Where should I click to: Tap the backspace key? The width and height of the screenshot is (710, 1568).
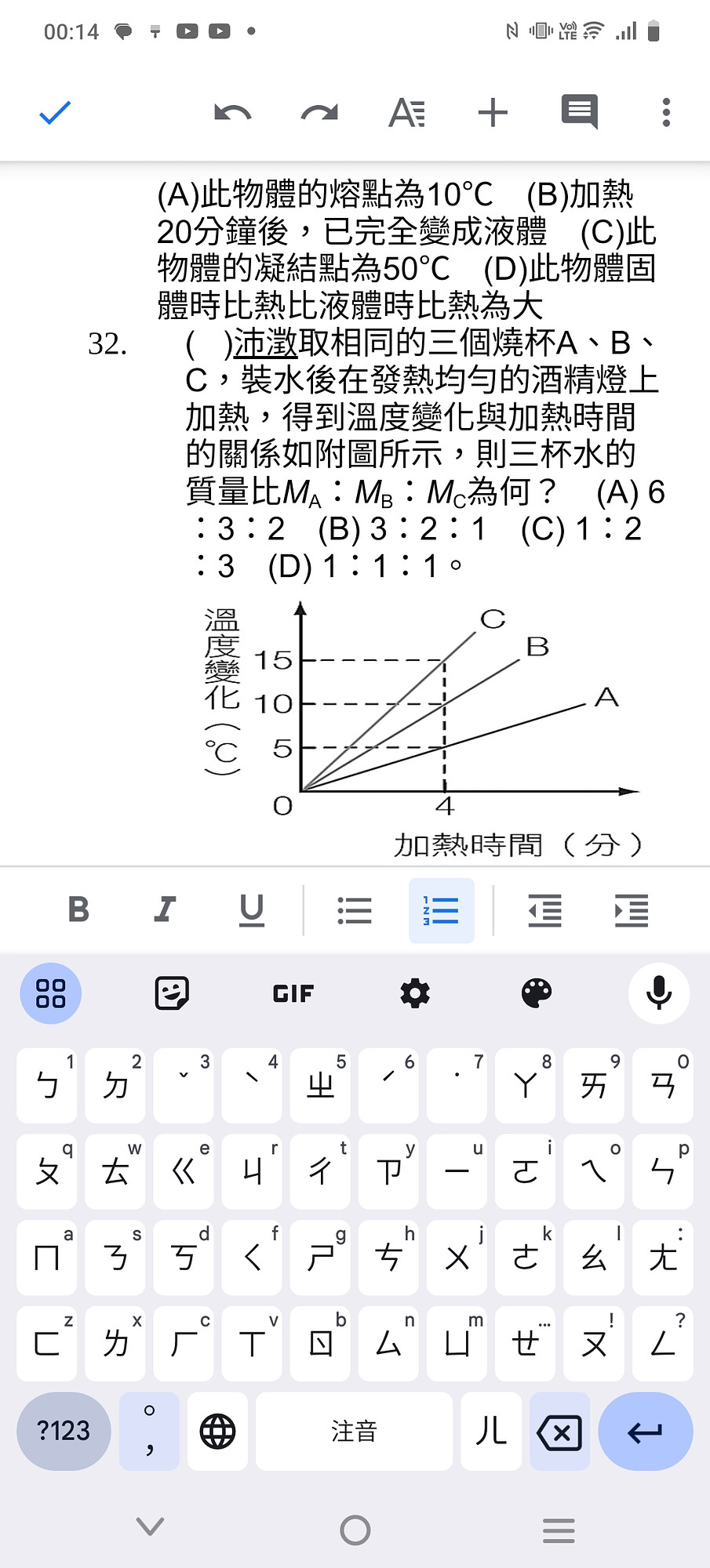(559, 1432)
